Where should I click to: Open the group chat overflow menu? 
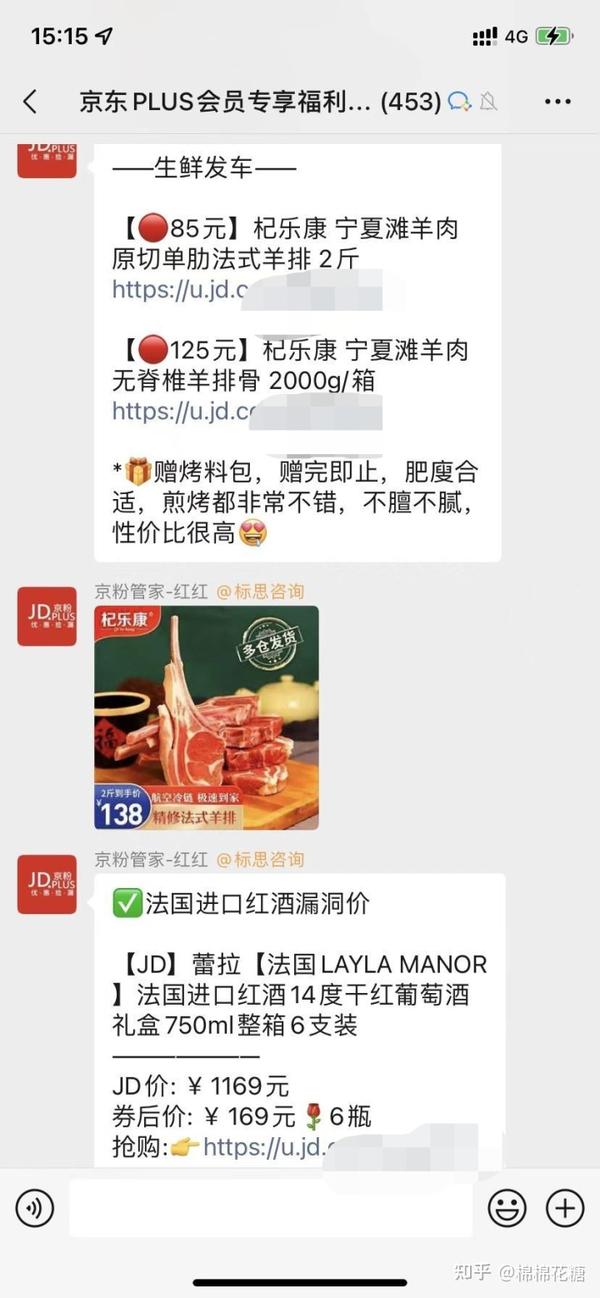point(557,101)
